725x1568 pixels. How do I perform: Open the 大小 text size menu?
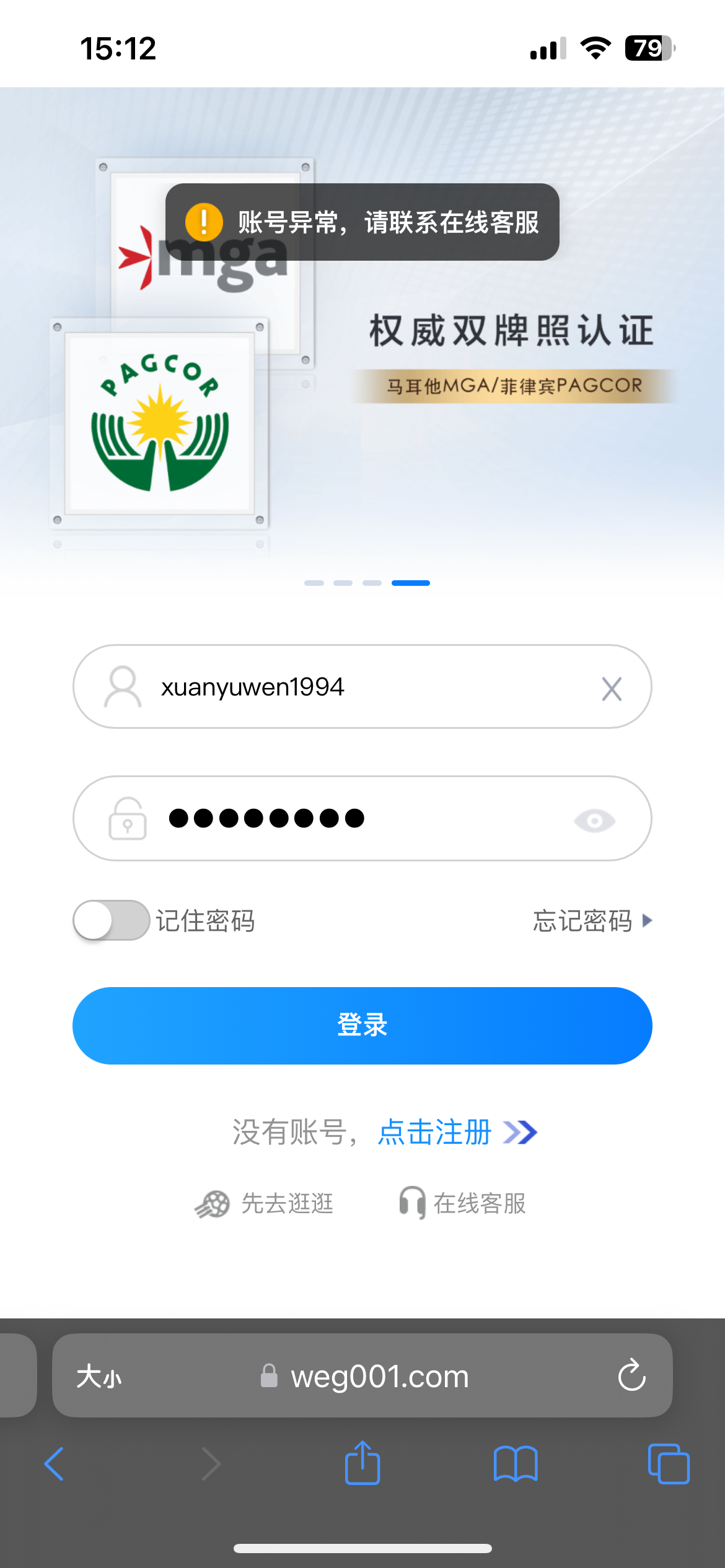(x=99, y=1377)
